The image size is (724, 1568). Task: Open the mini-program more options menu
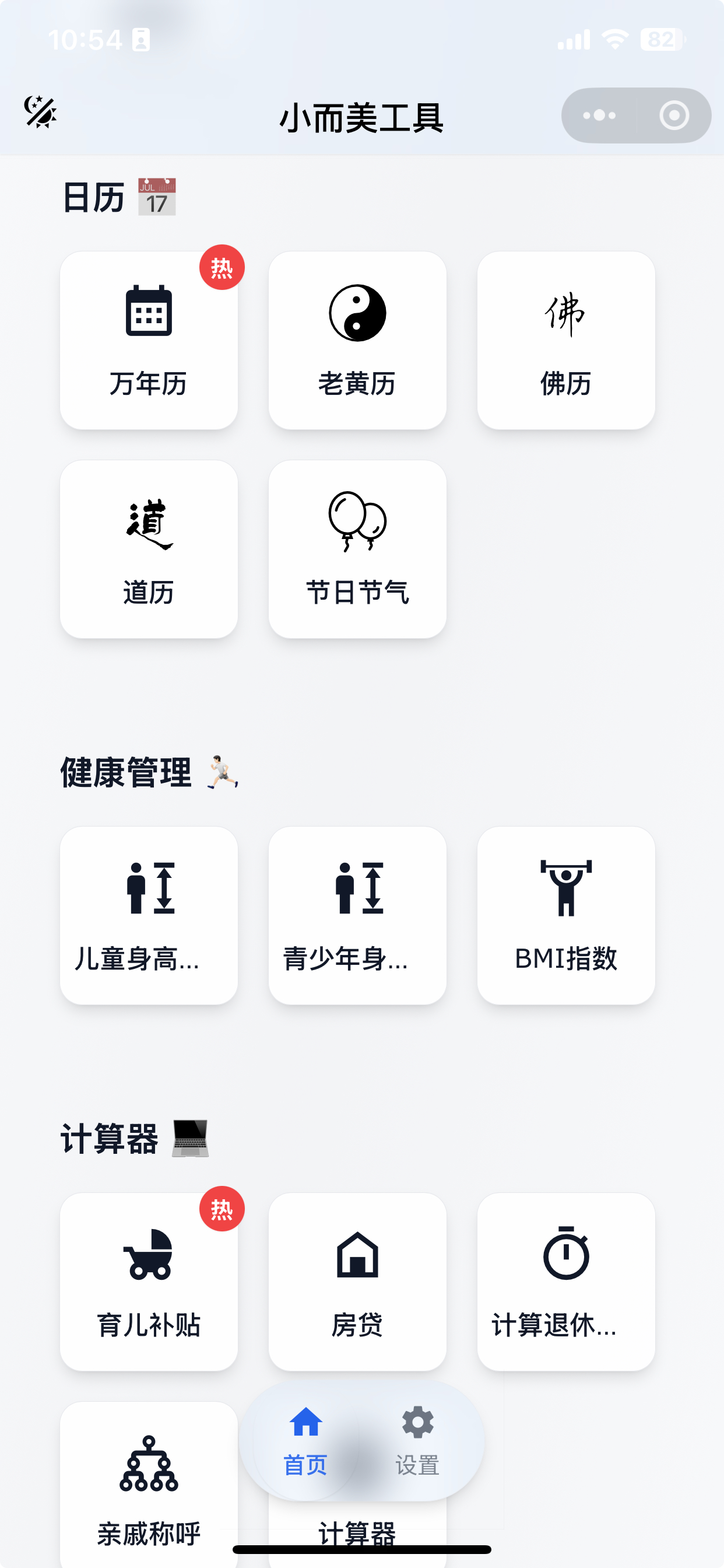(x=598, y=114)
